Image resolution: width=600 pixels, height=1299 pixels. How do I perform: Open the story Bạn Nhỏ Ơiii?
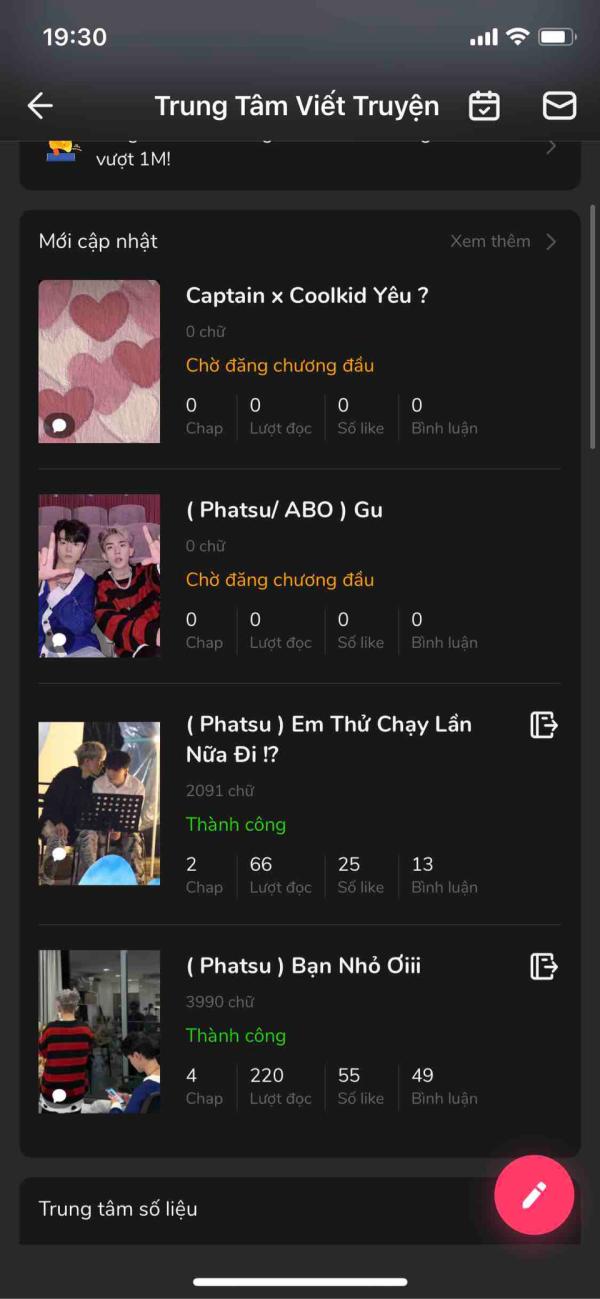click(303, 966)
